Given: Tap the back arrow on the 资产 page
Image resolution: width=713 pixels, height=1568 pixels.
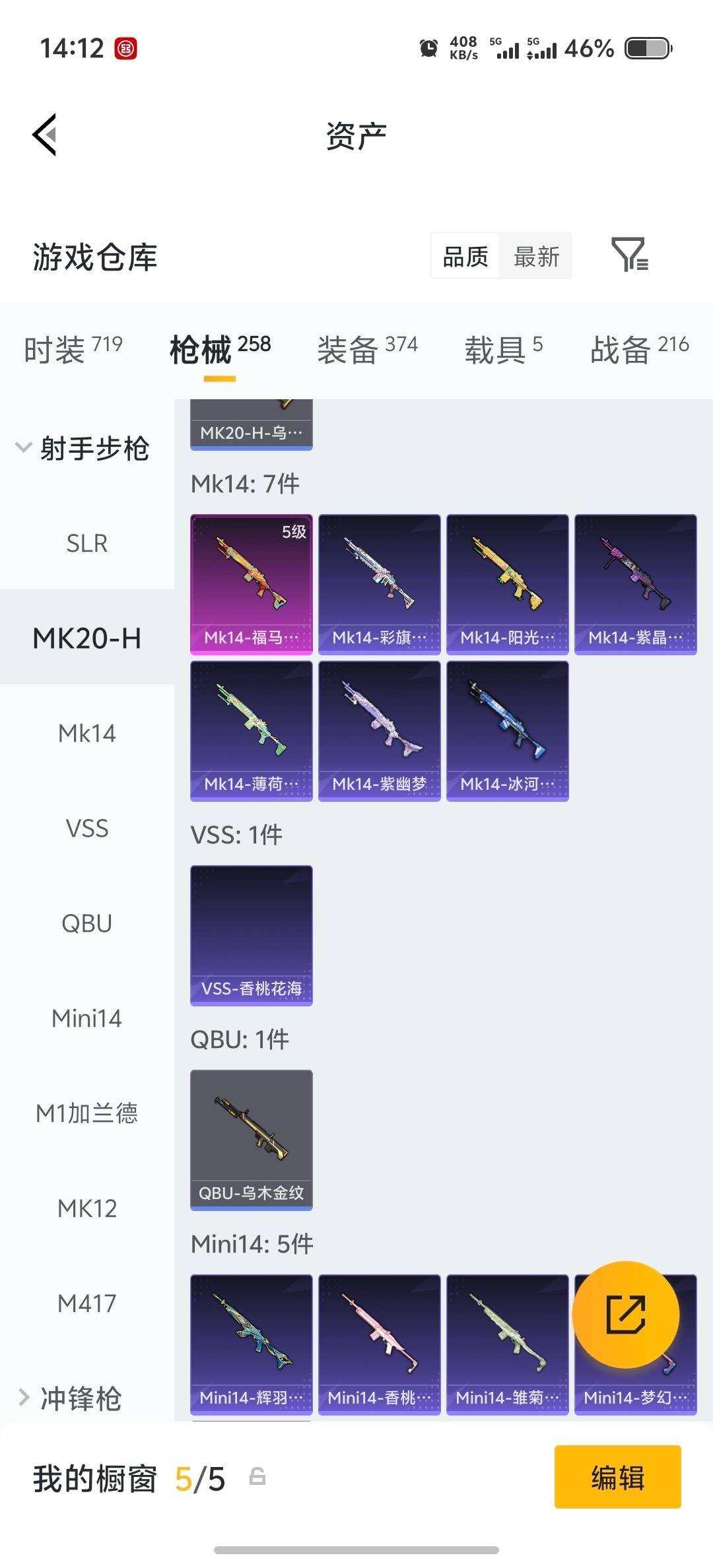Looking at the screenshot, I should (44, 135).
